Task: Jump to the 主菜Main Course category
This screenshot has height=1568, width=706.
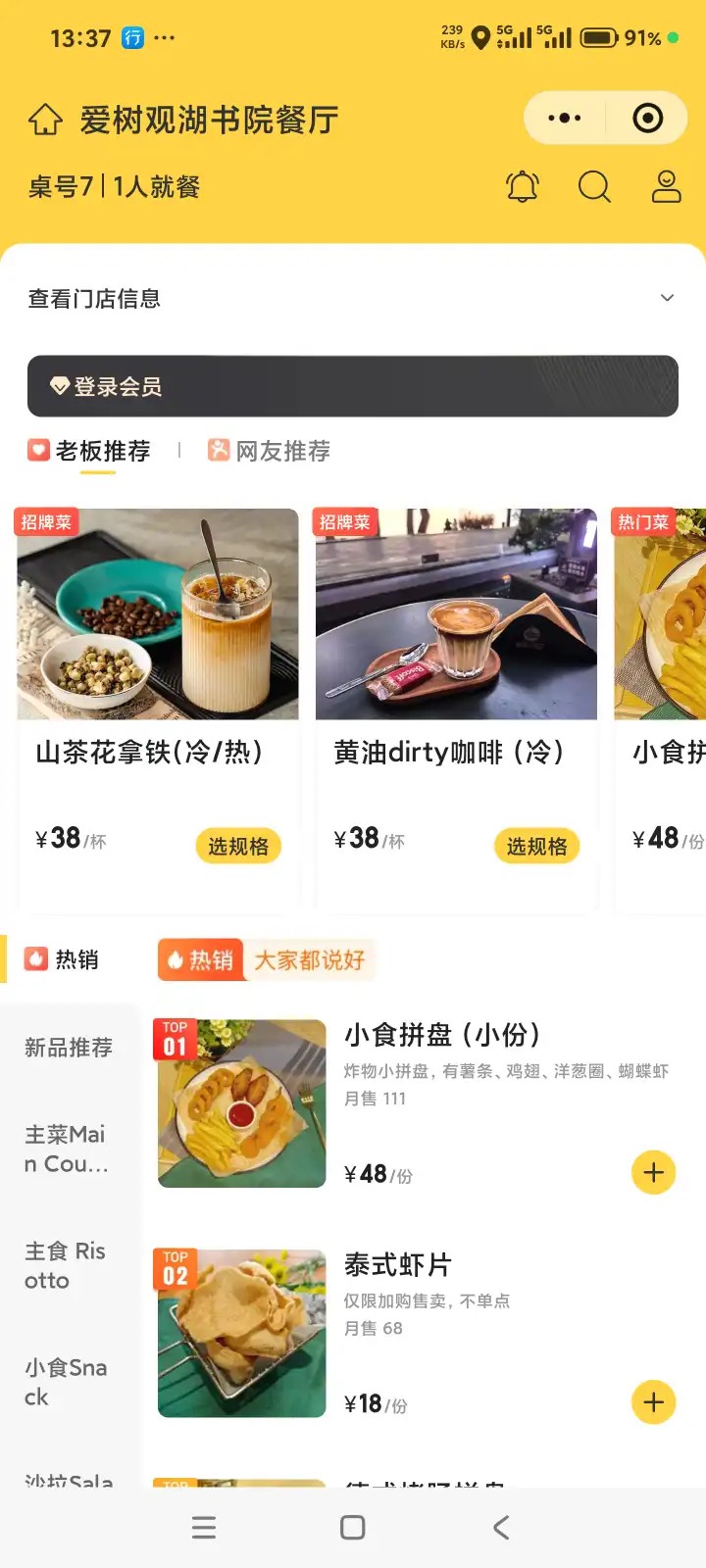Action: pos(67,1149)
